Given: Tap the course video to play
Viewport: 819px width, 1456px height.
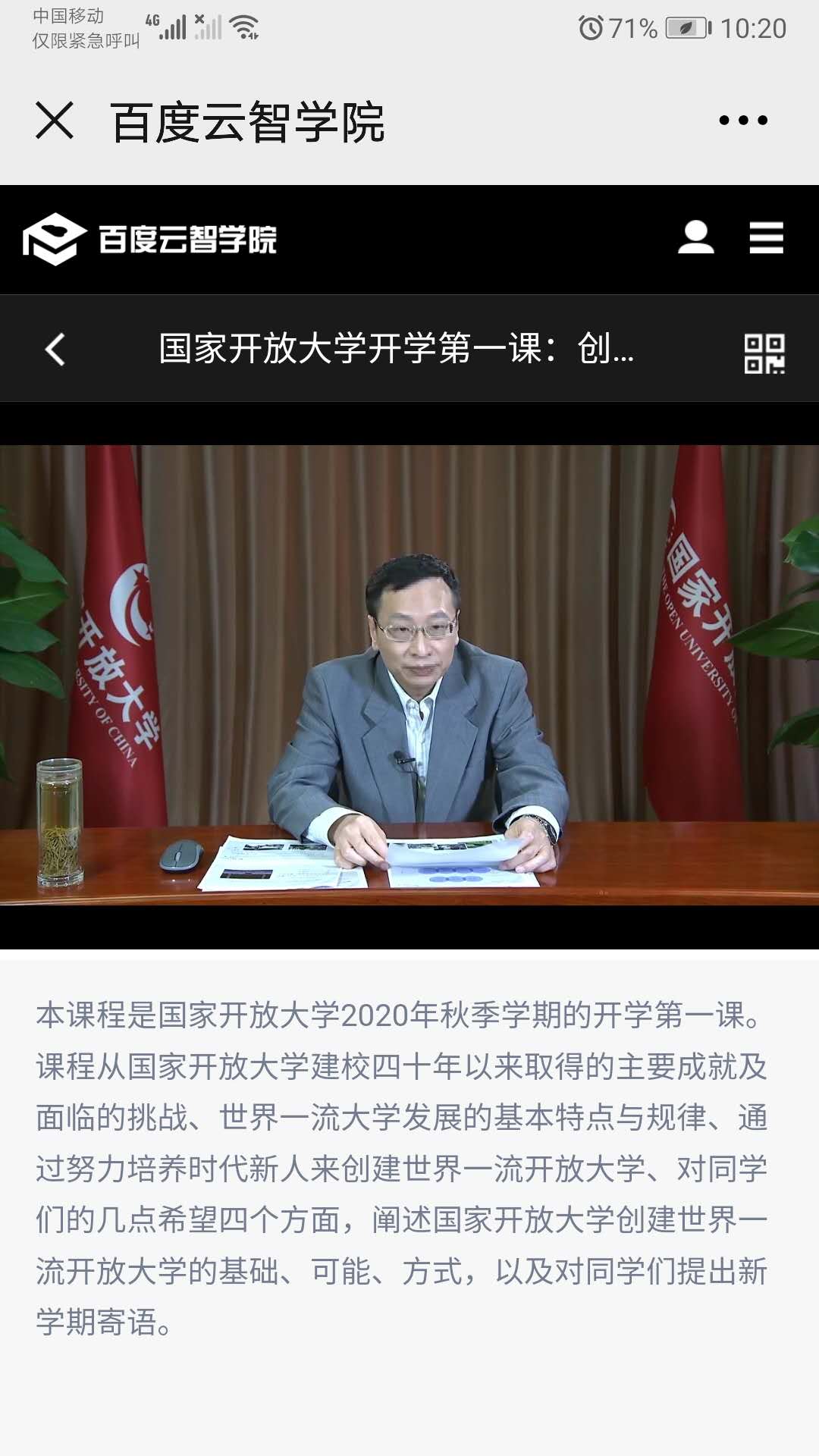Looking at the screenshot, I should point(409,675).
